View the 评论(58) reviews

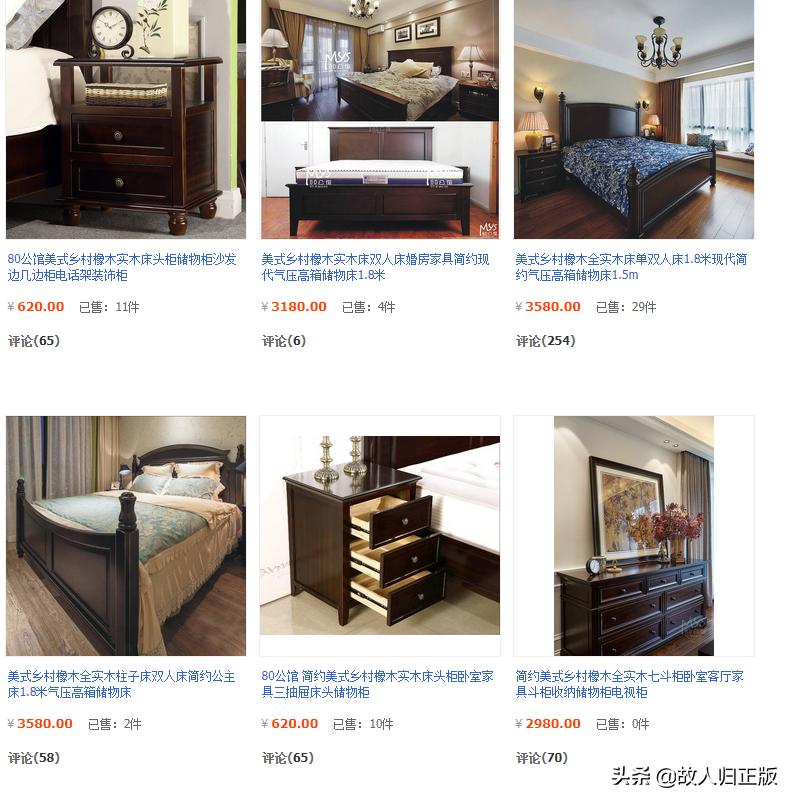point(34,758)
